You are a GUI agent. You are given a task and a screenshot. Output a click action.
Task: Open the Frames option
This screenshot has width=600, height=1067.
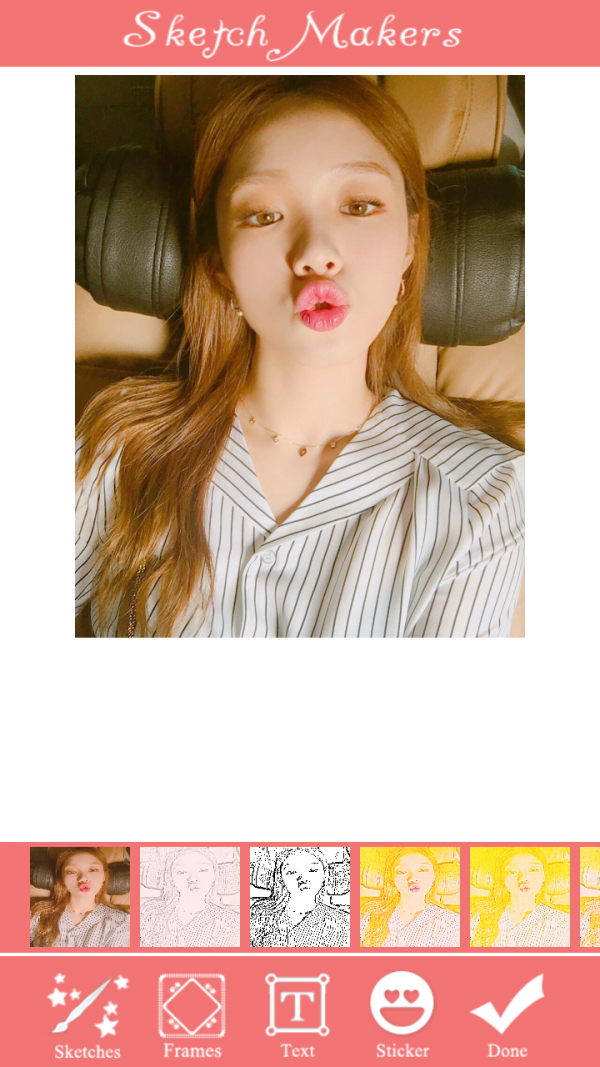click(192, 1014)
